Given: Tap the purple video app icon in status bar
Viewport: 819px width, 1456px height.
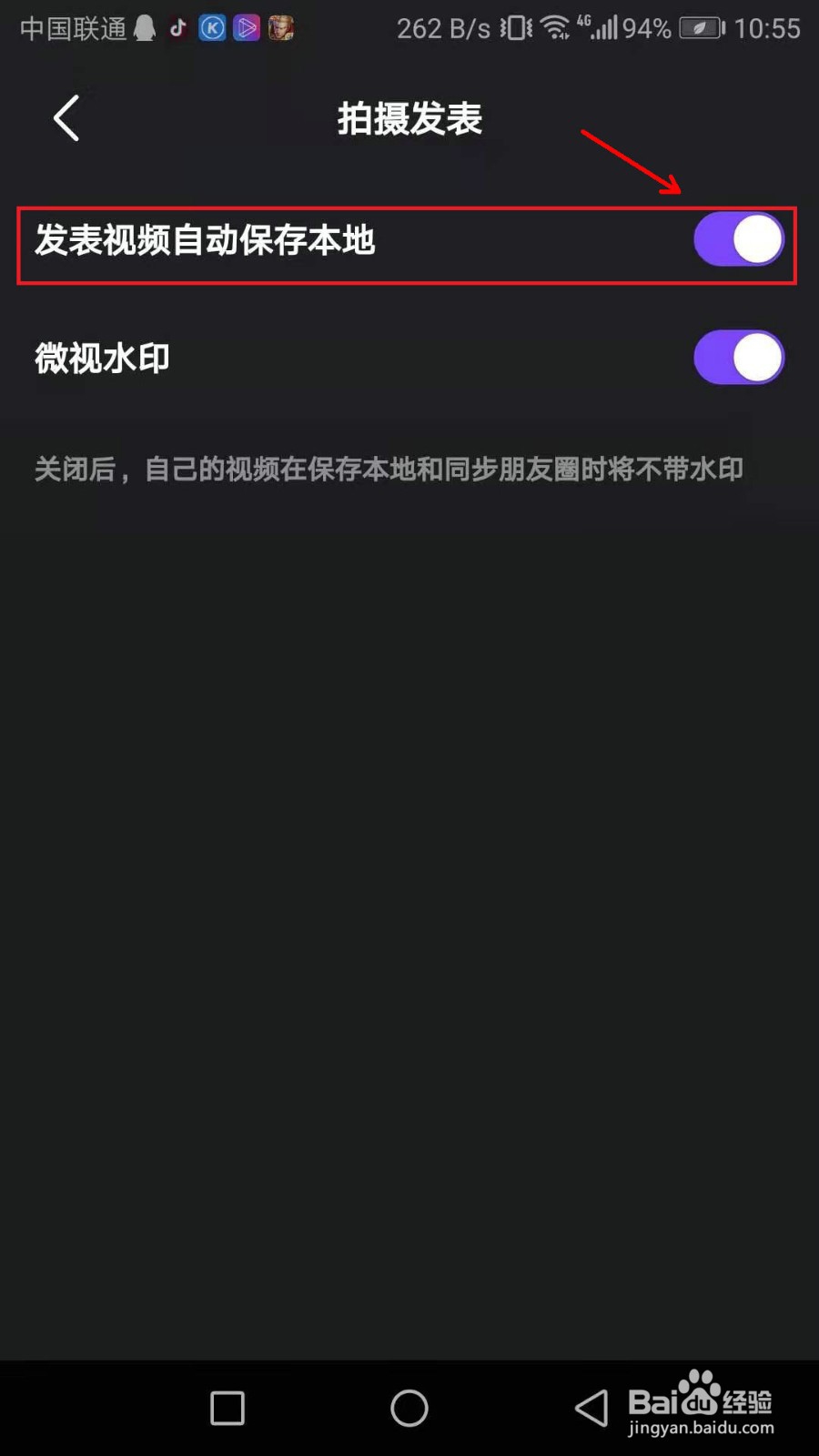Looking at the screenshot, I should (246, 27).
